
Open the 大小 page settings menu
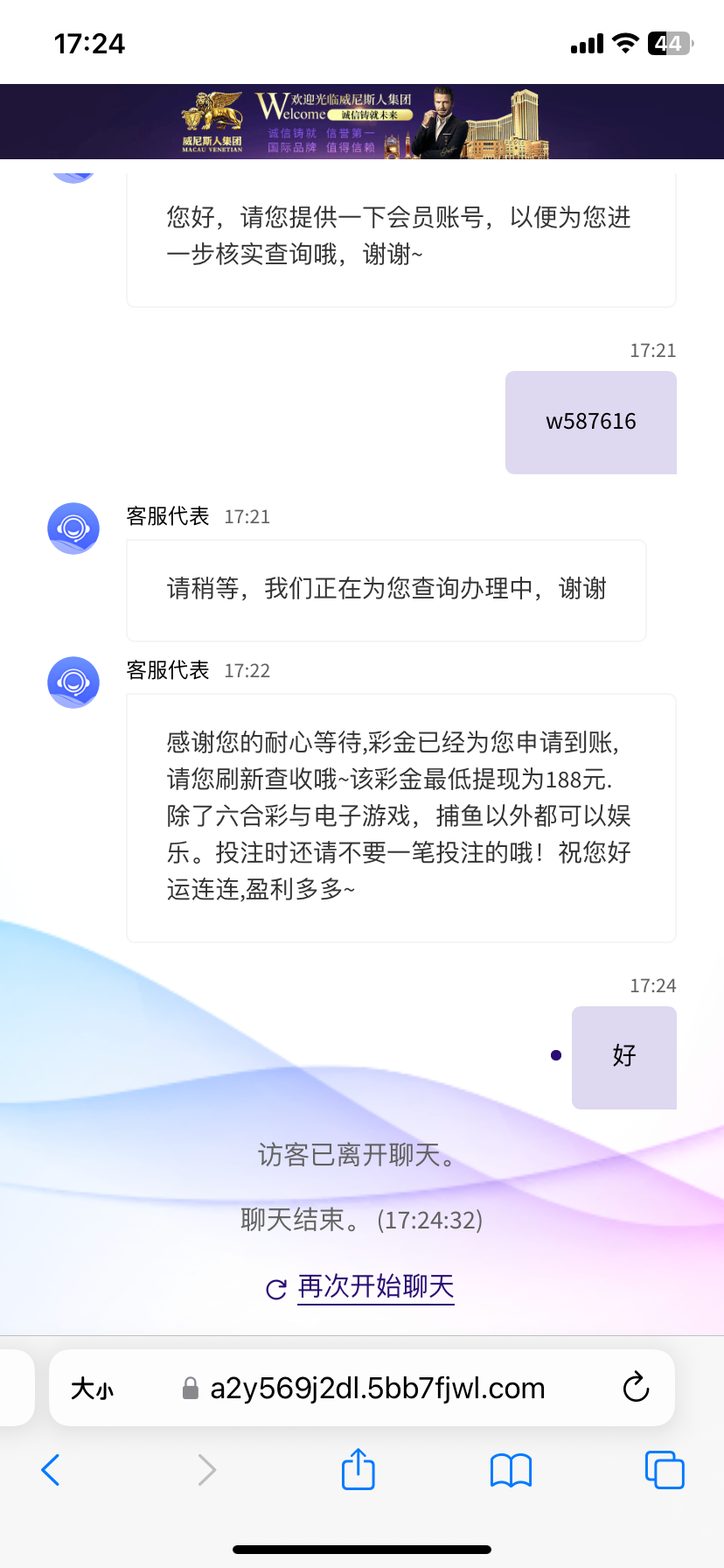(93, 1389)
